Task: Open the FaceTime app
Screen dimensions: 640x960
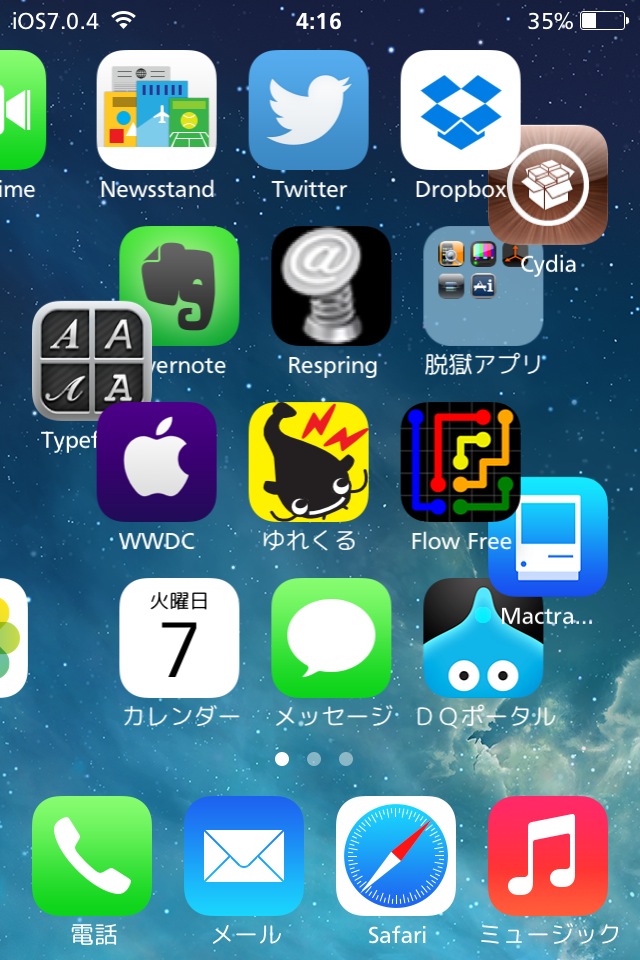Action: (20, 110)
